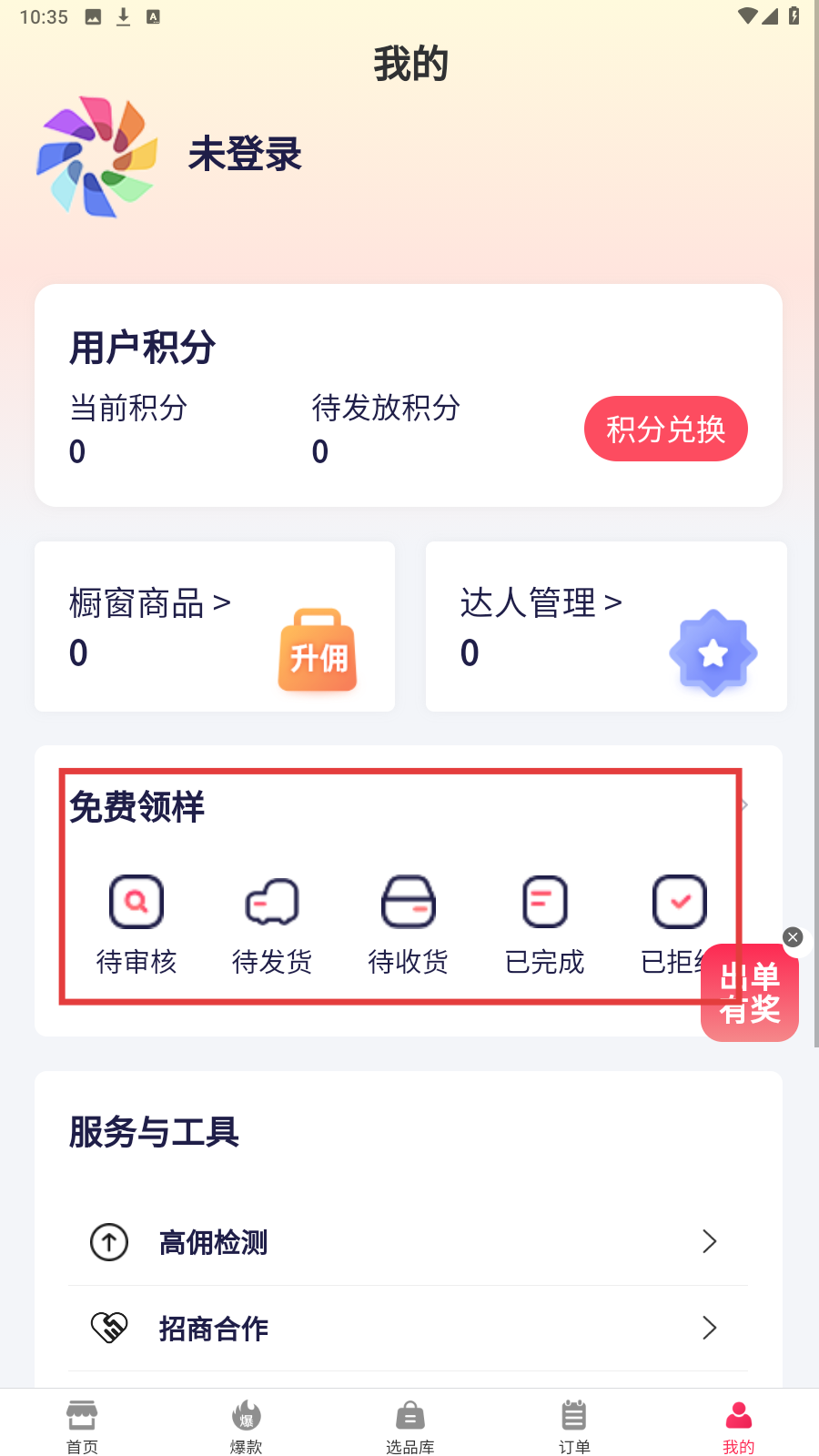Open the 橱窗商品 card
819x1456 pixels.
[x=215, y=626]
